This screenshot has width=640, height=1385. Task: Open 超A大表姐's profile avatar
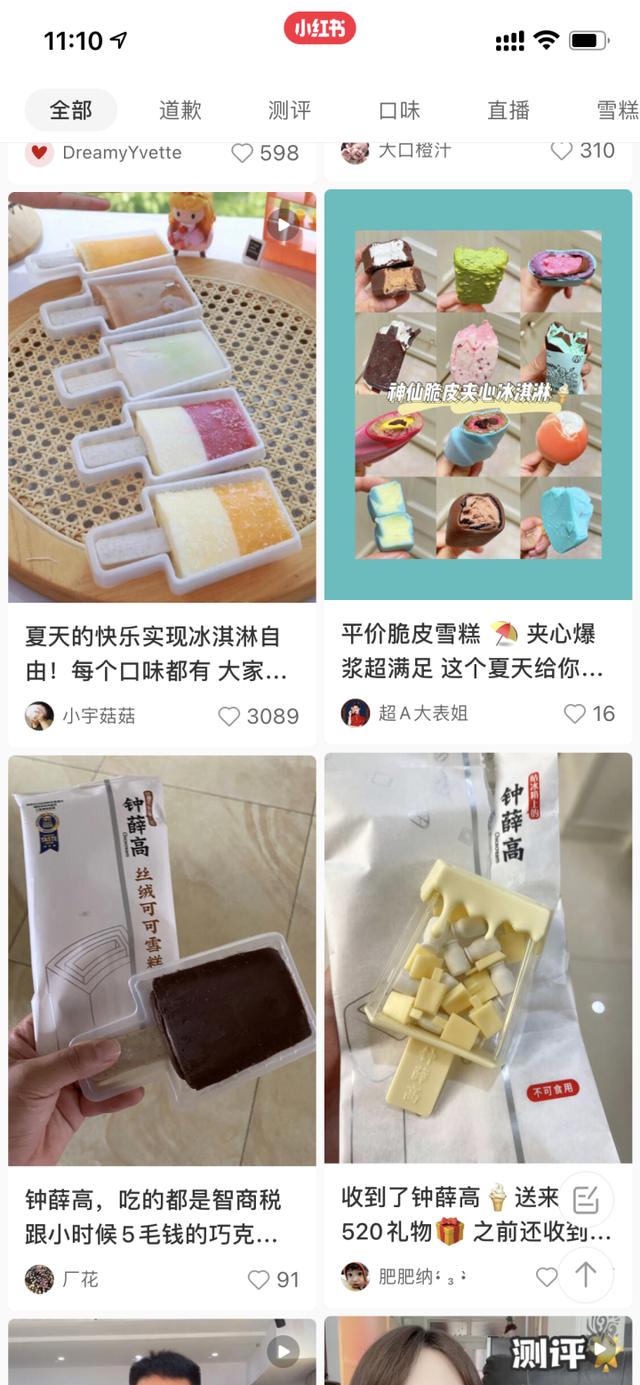[355, 713]
